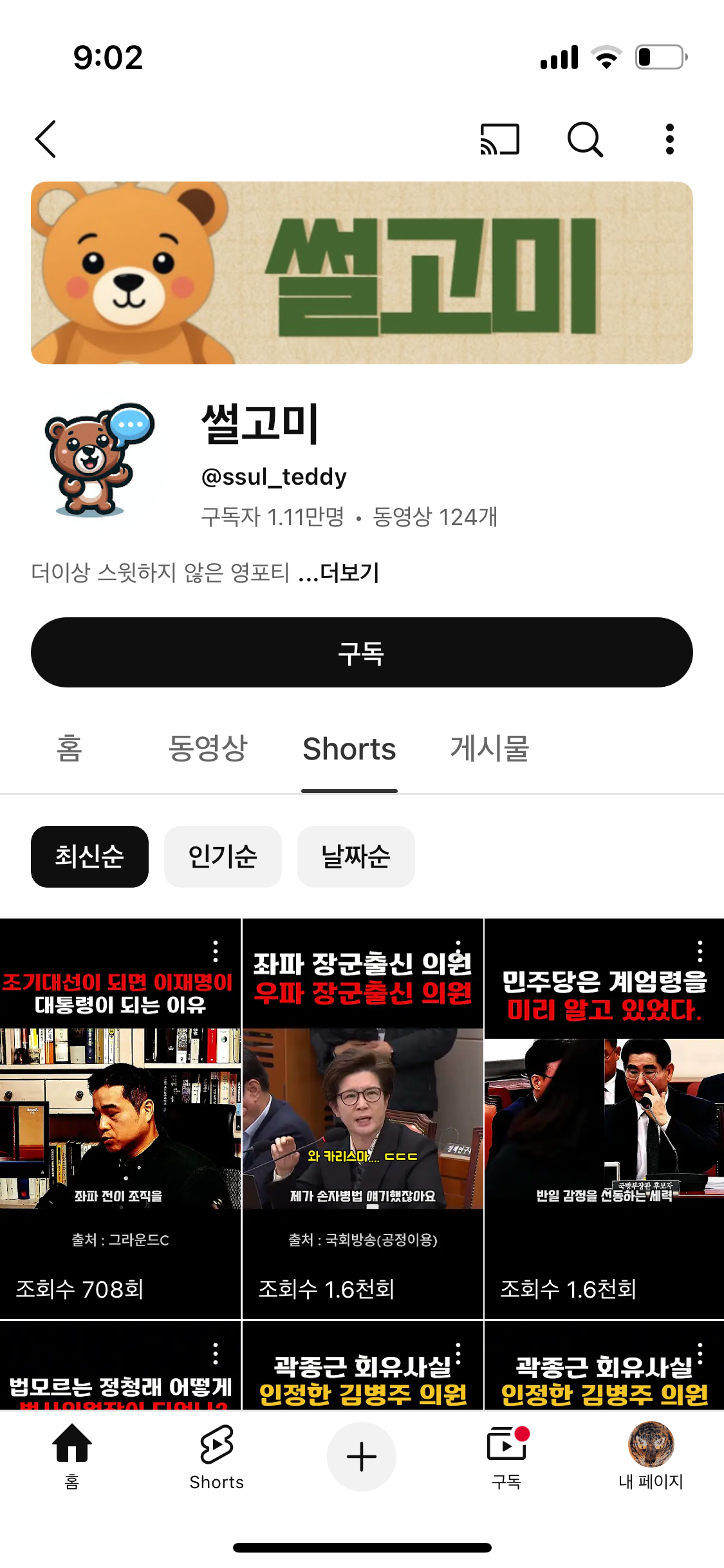The image size is (724, 1568).
Task: Open the top overflow menu
Action: pos(669,139)
